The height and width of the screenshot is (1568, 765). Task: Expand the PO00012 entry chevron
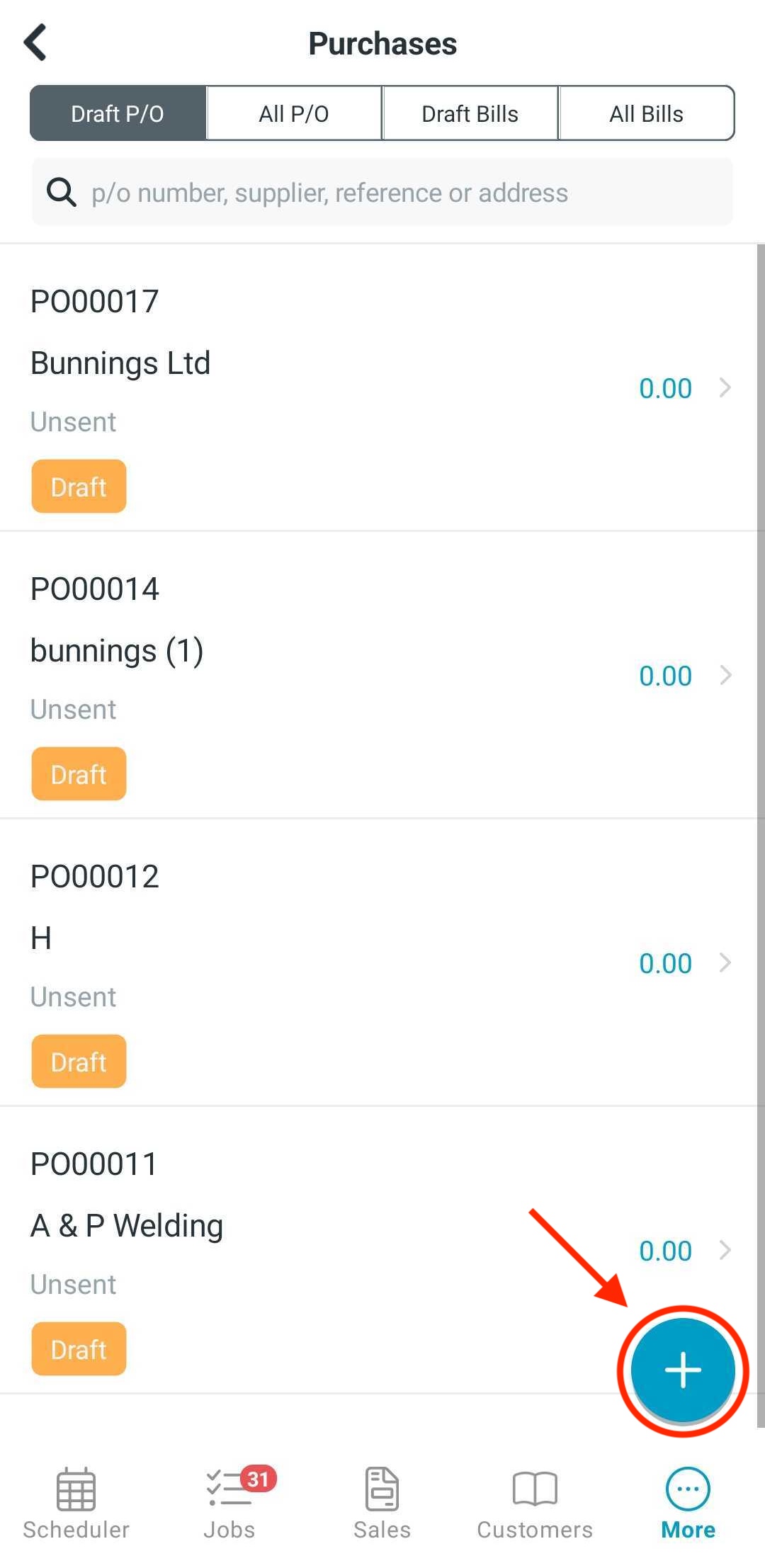pos(725,963)
